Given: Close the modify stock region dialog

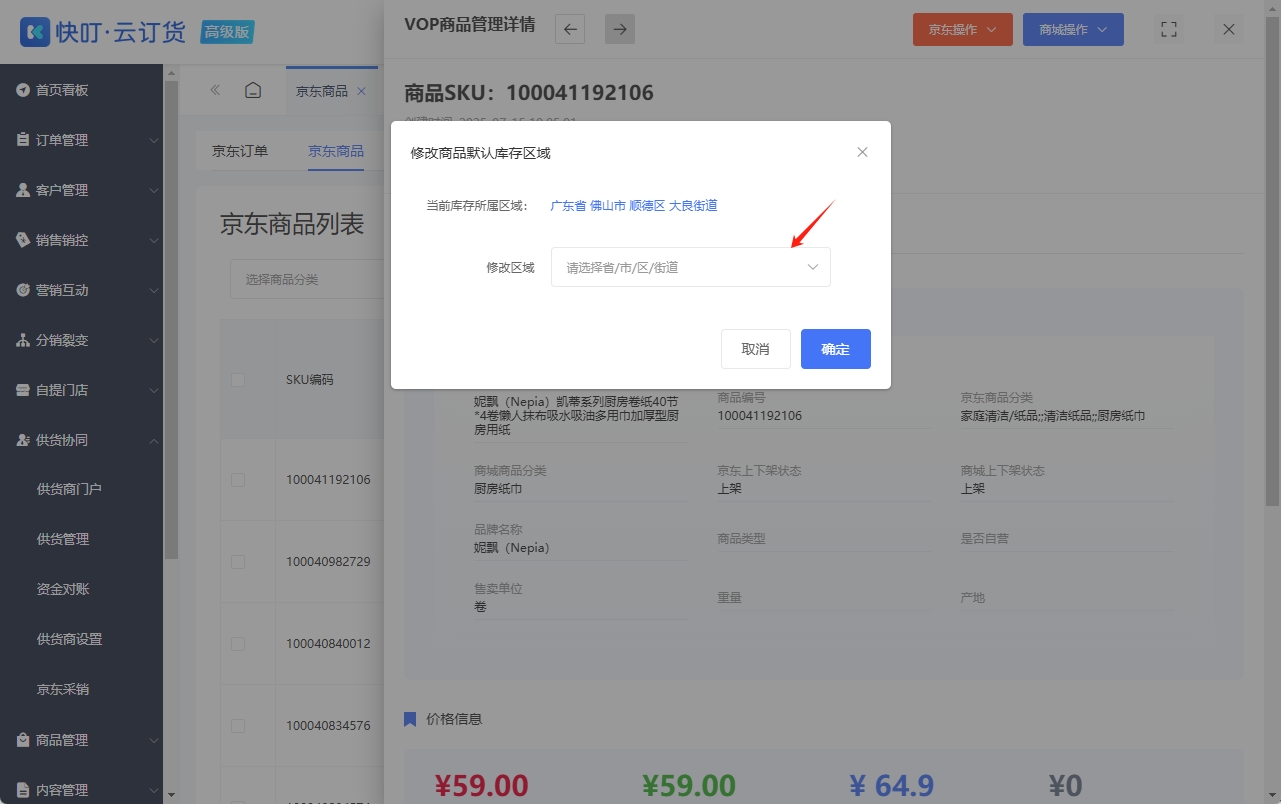Looking at the screenshot, I should point(862,152).
